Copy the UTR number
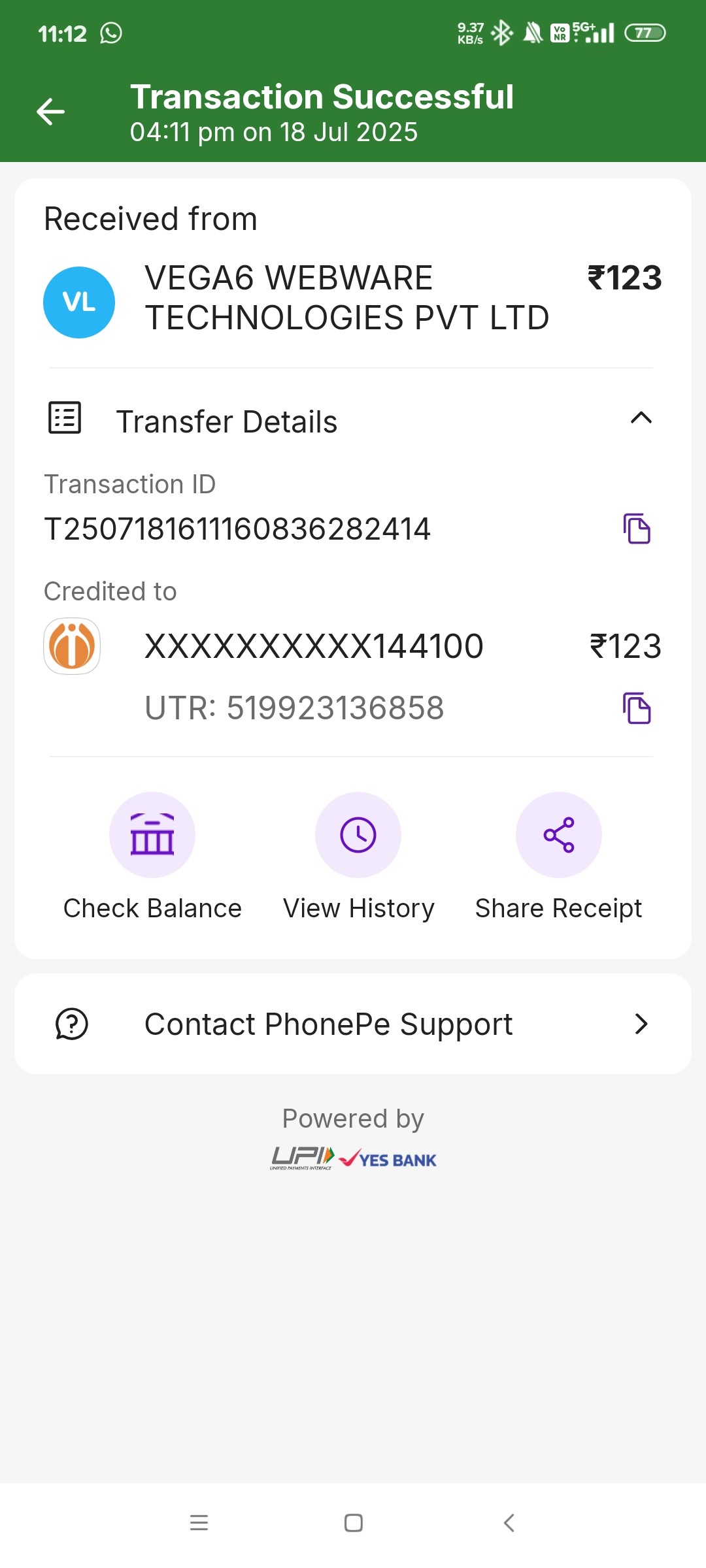 (x=637, y=708)
